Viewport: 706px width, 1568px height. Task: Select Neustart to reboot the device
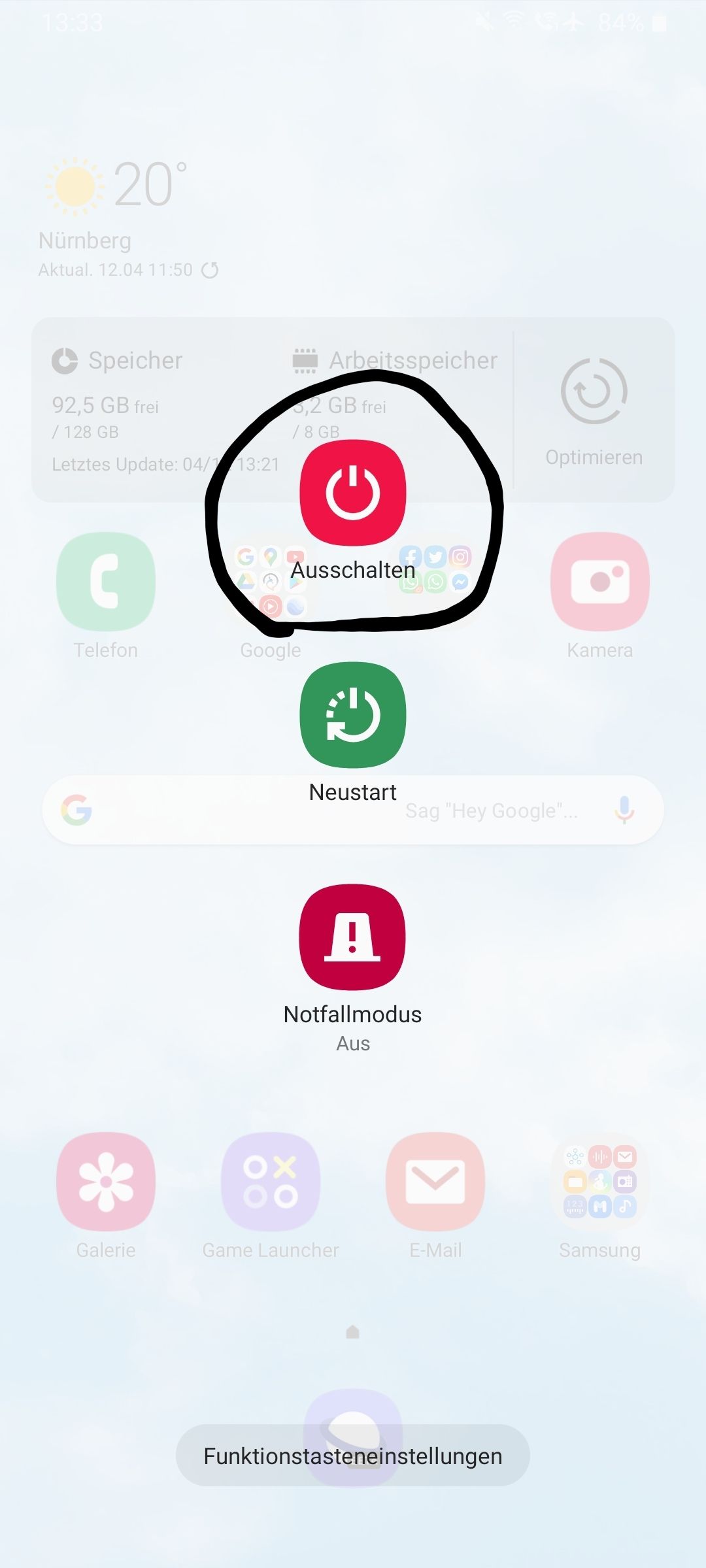(x=353, y=715)
